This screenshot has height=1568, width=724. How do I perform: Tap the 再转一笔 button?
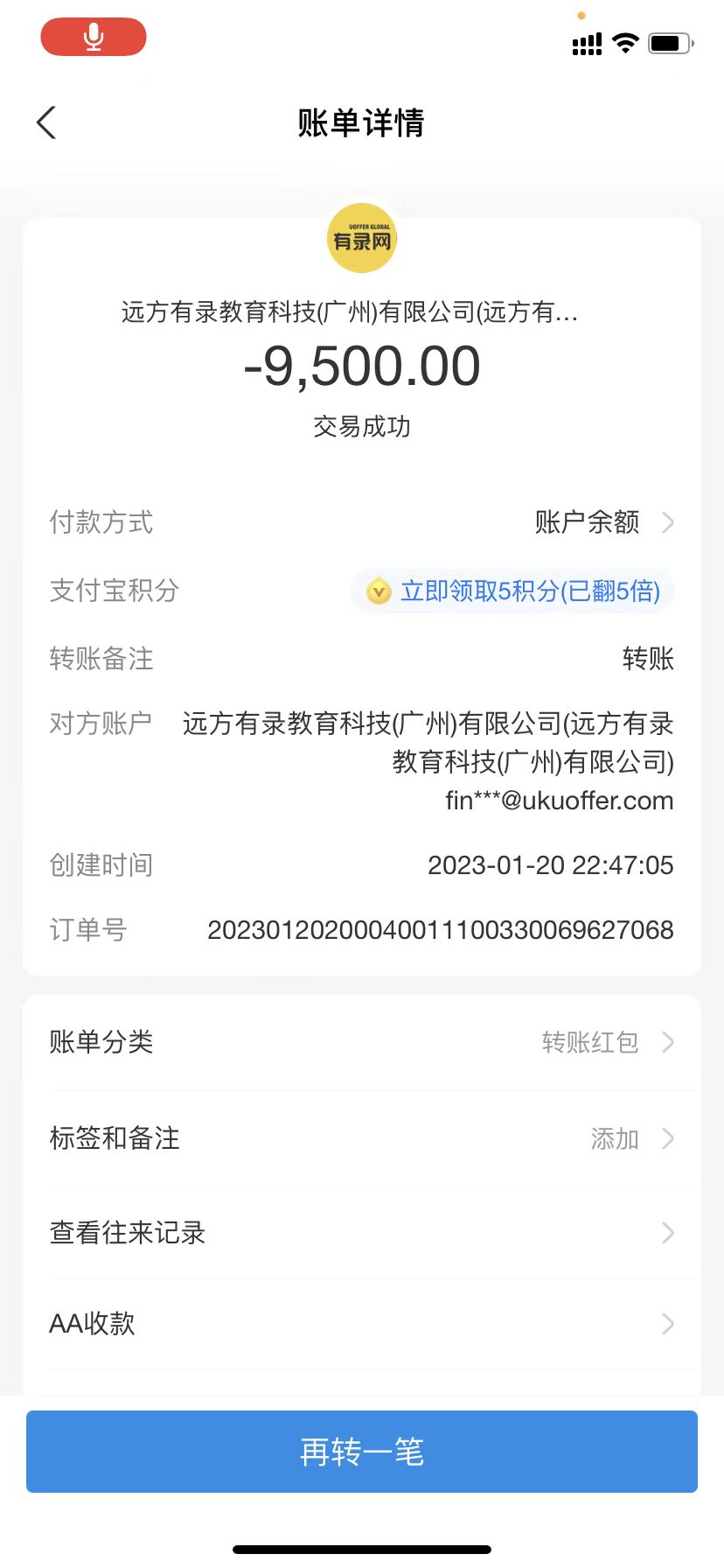pyautogui.click(x=362, y=1452)
